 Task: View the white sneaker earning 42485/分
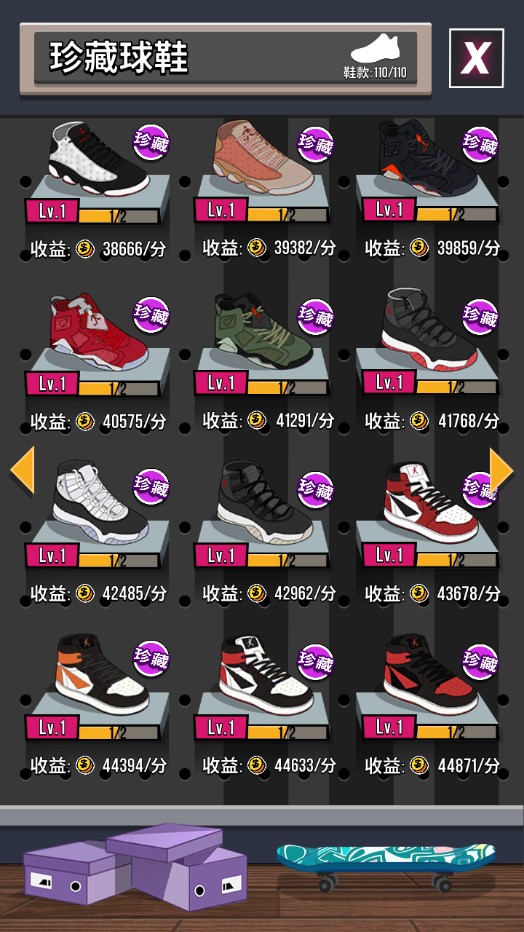[x=100, y=500]
